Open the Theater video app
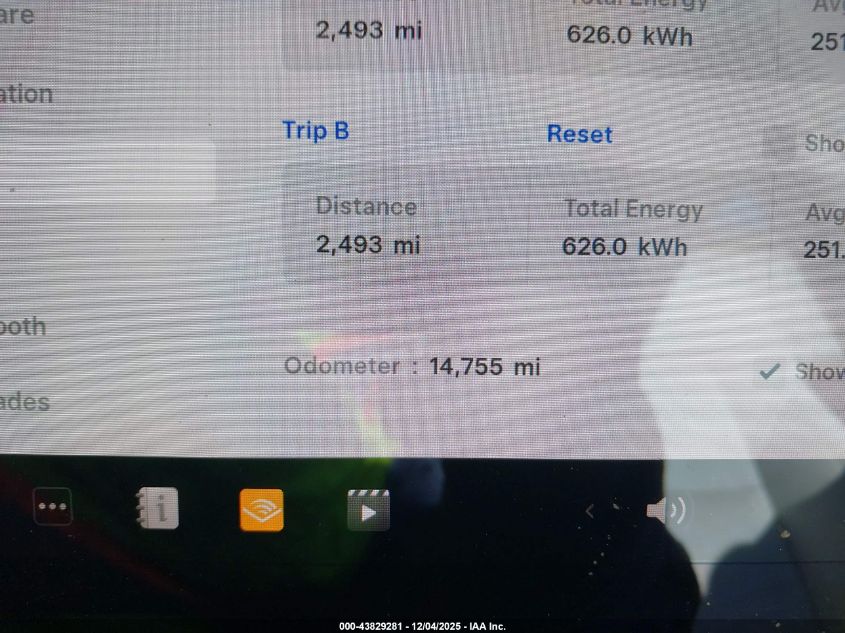Image resolution: width=845 pixels, height=633 pixels. (367, 511)
